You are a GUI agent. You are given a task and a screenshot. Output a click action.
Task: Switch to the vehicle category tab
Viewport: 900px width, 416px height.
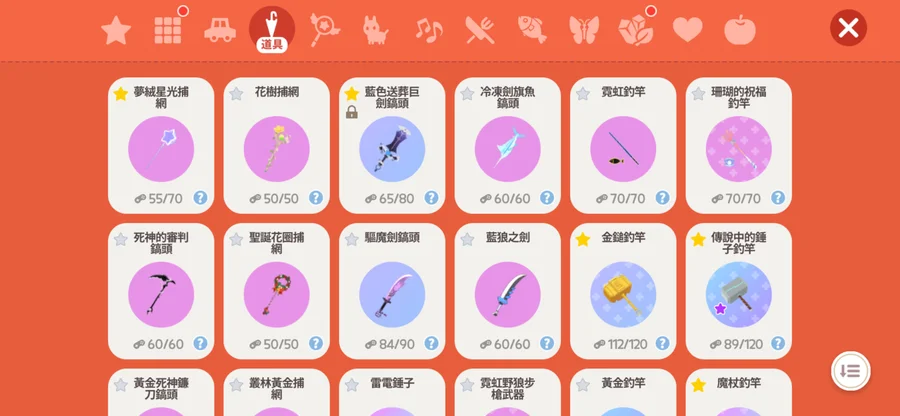(x=220, y=30)
